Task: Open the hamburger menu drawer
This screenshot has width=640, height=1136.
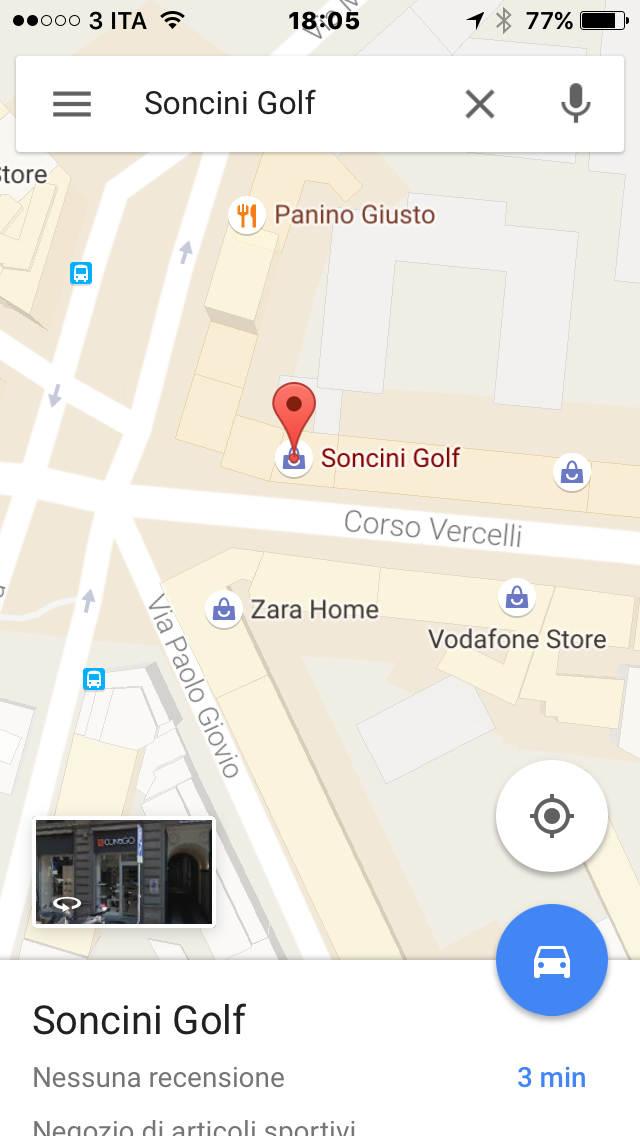Action: [72, 104]
